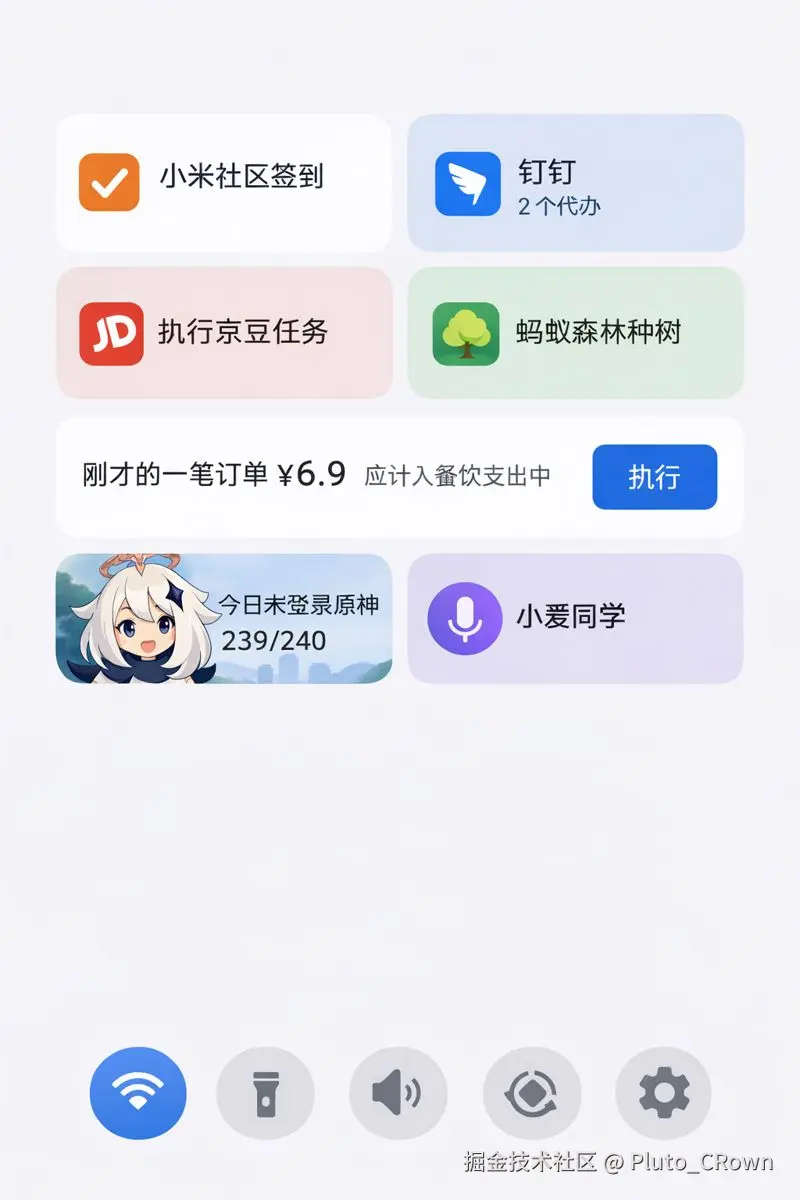Activate 小爱同学 via the microphone icon
The image size is (800, 1200).
coord(464,618)
